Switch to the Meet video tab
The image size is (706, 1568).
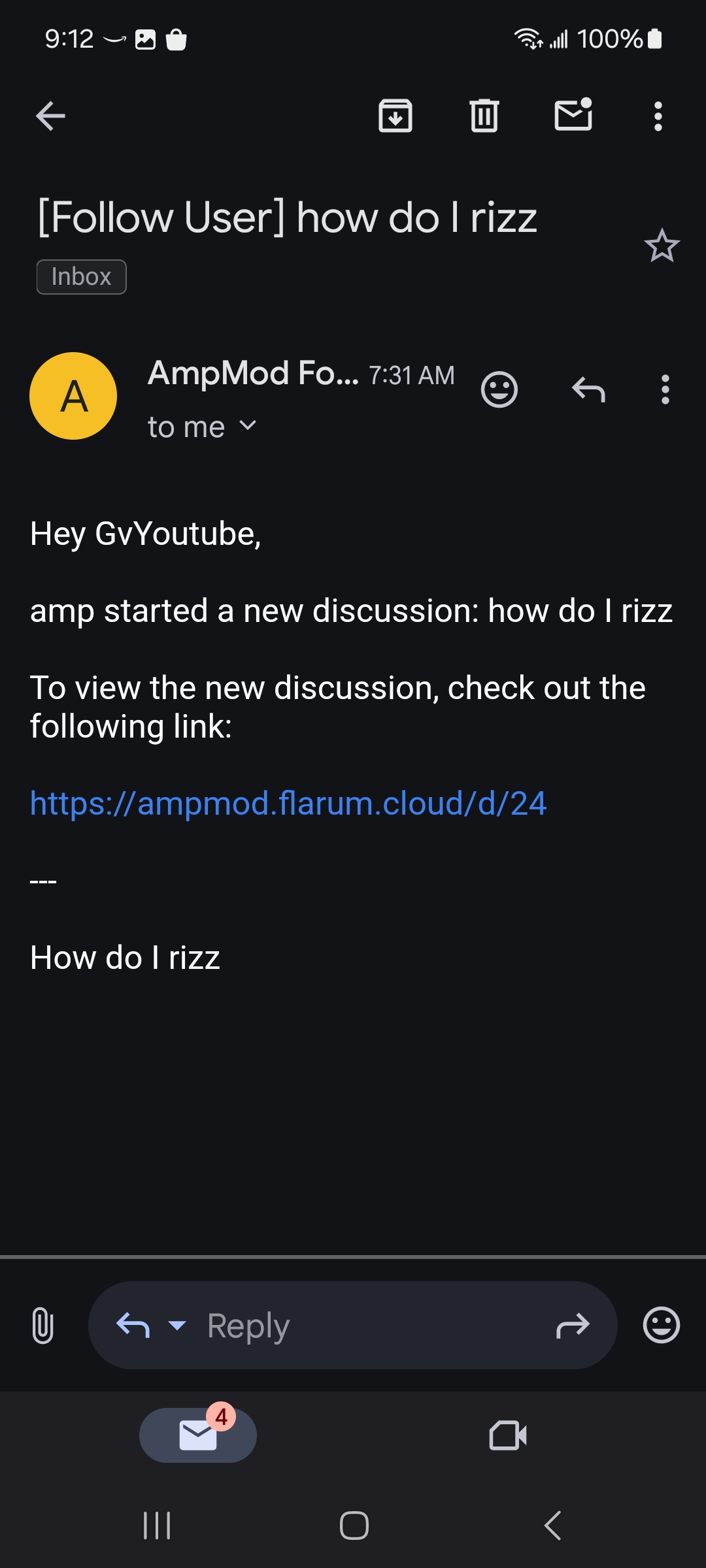508,1435
